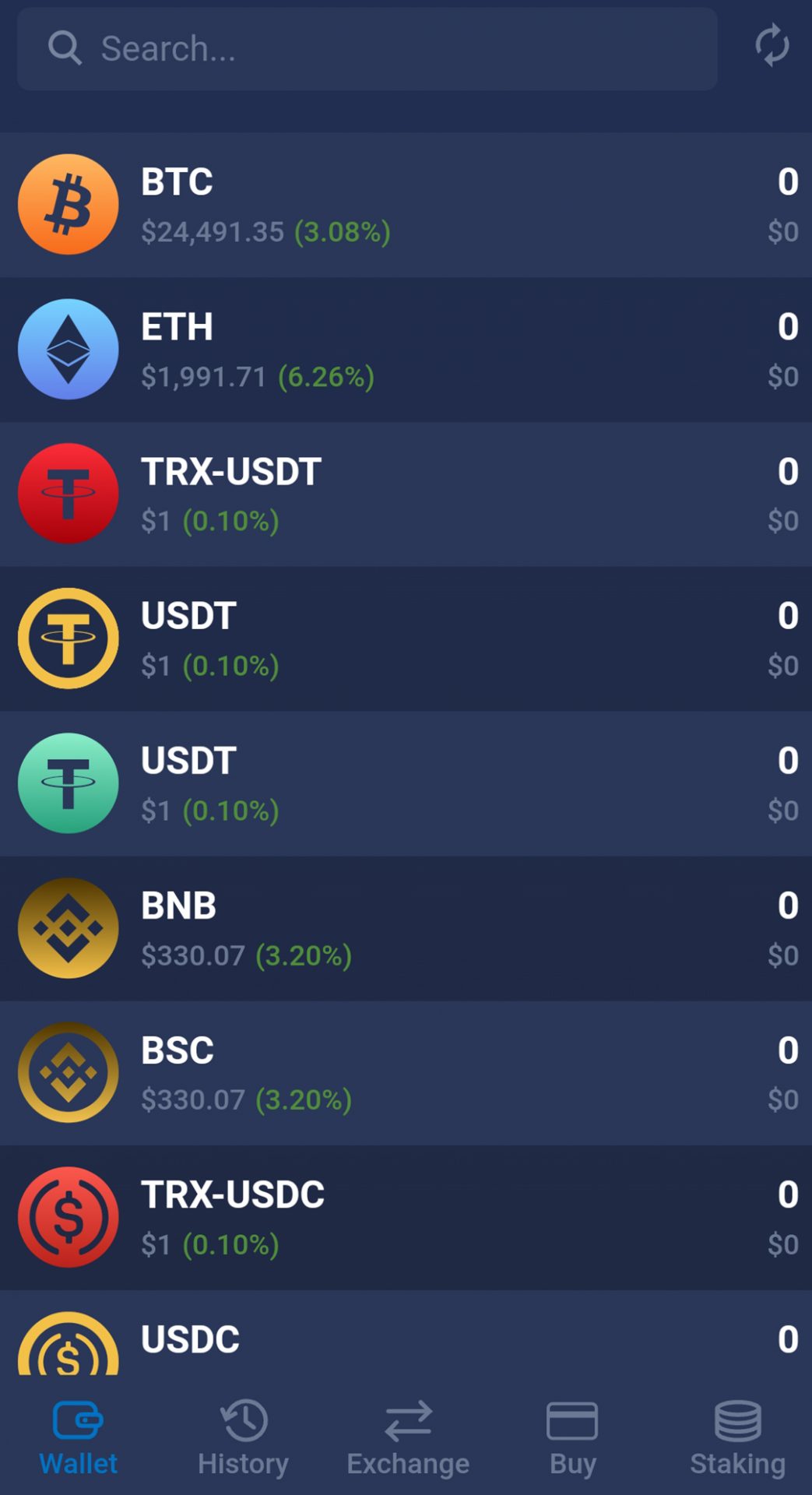Viewport: 812px width, 1495px height.
Task: Open the ETH wallet row
Action: pyautogui.click(x=406, y=350)
